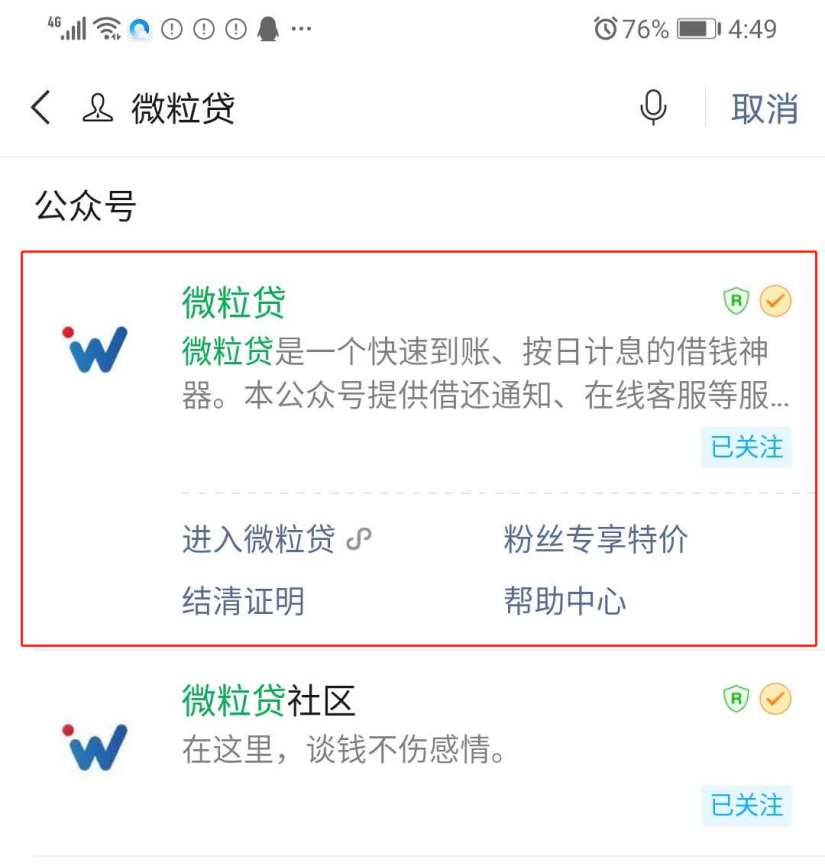The height and width of the screenshot is (866, 825).
Task: Tap 取消 to cancel the search
Action: click(765, 107)
